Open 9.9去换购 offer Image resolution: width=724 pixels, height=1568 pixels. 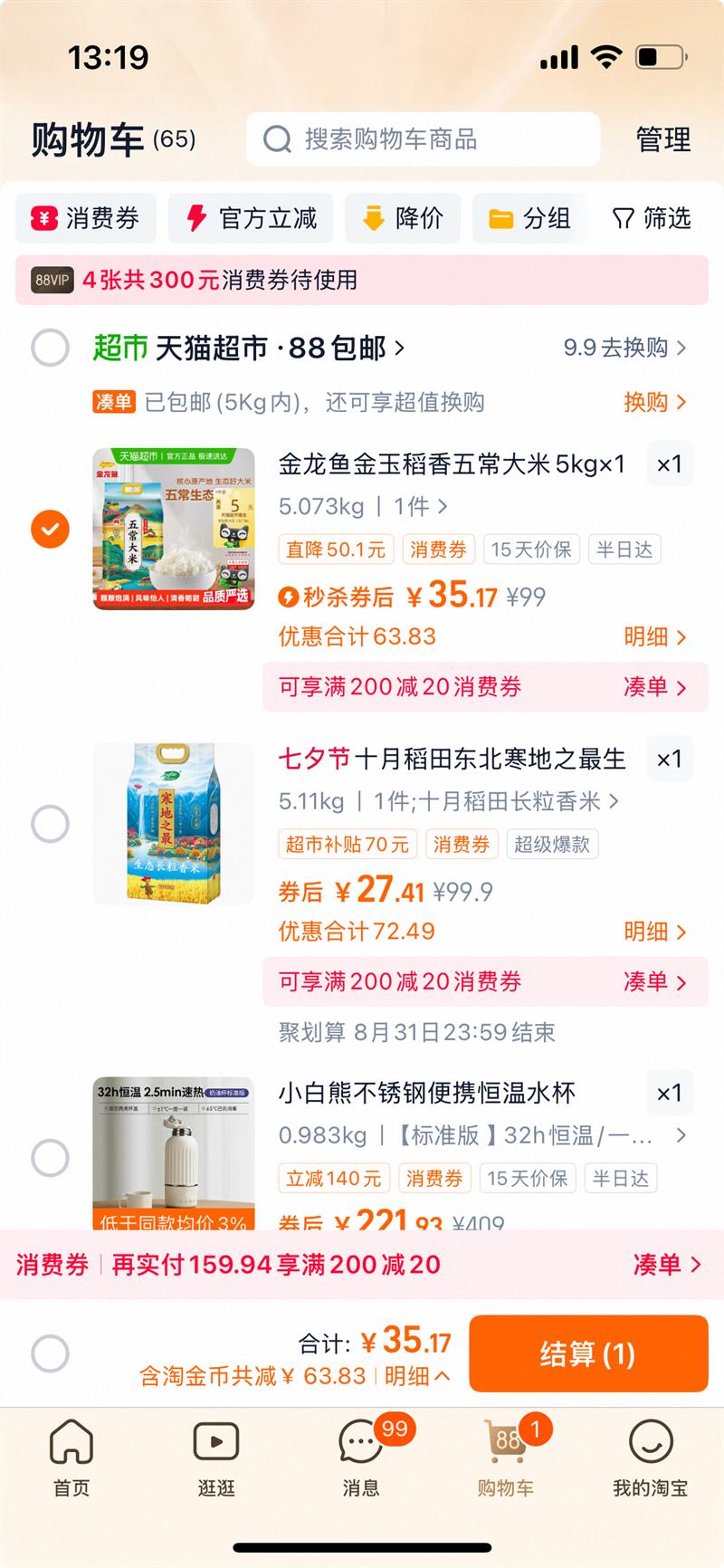[x=624, y=348]
